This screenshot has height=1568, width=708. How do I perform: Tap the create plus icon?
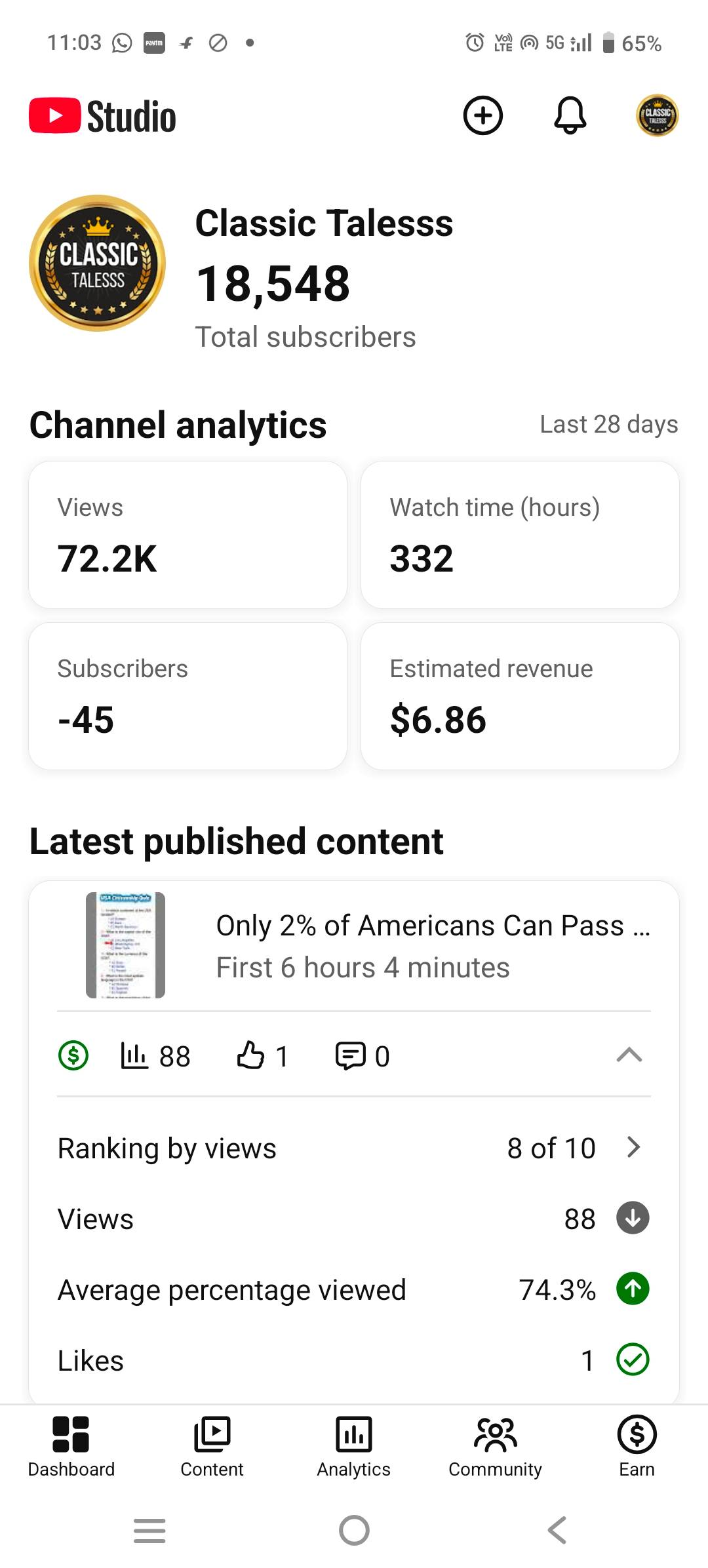click(x=482, y=116)
